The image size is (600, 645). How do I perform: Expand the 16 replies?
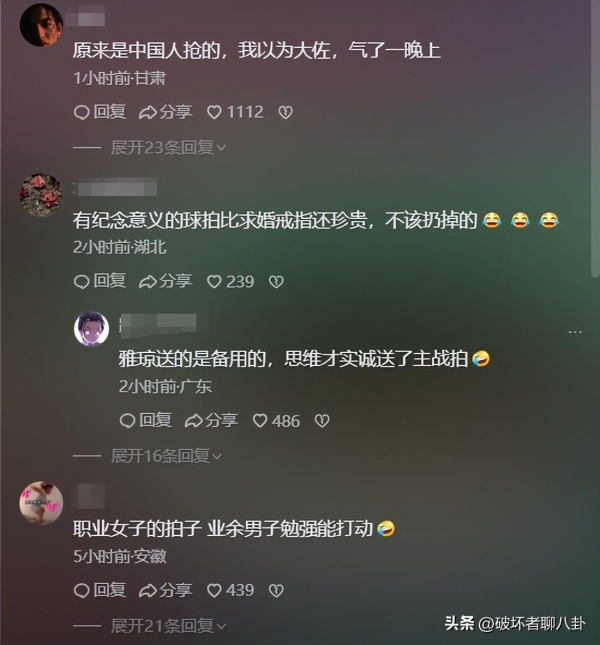click(x=167, y=456)
